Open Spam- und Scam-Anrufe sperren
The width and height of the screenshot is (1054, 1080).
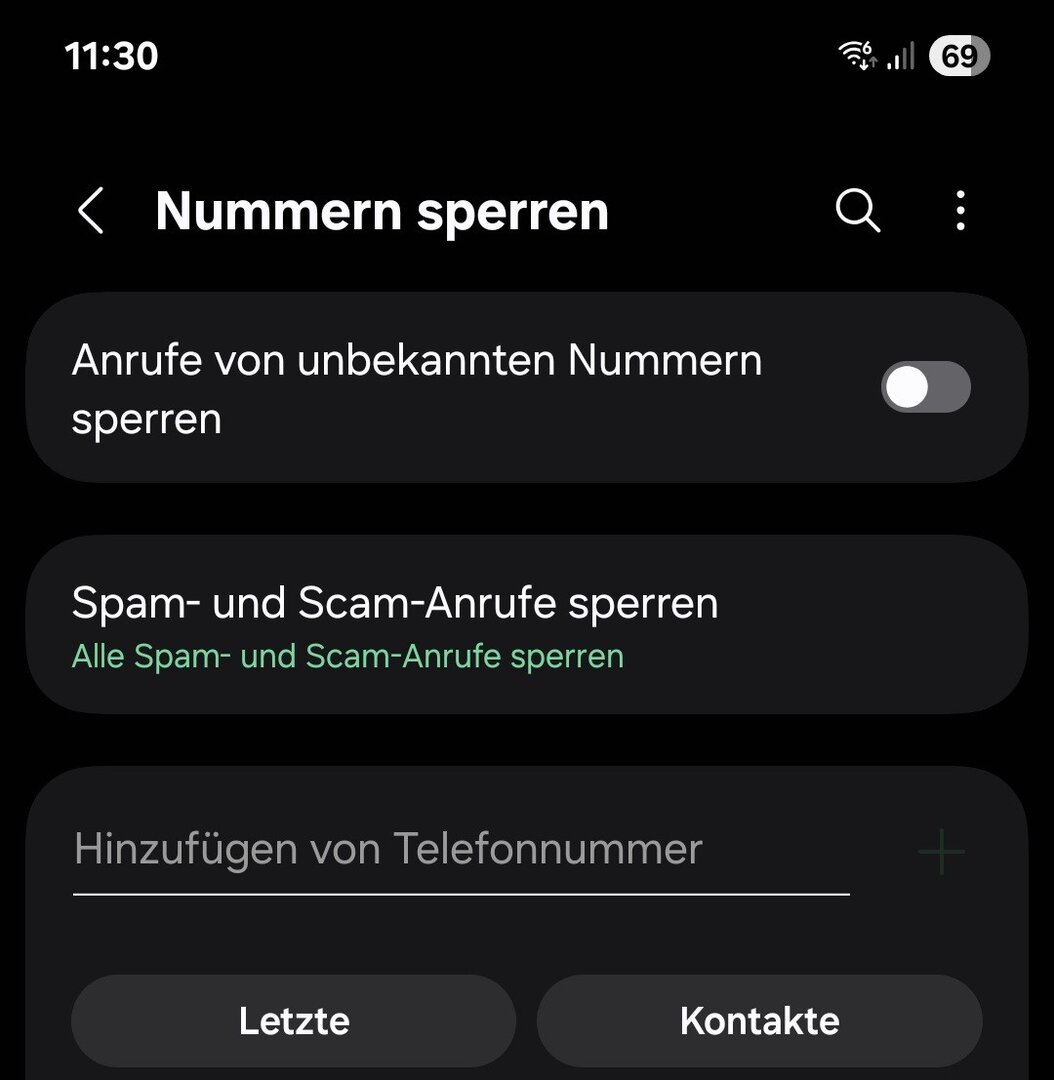coord(526,624)
